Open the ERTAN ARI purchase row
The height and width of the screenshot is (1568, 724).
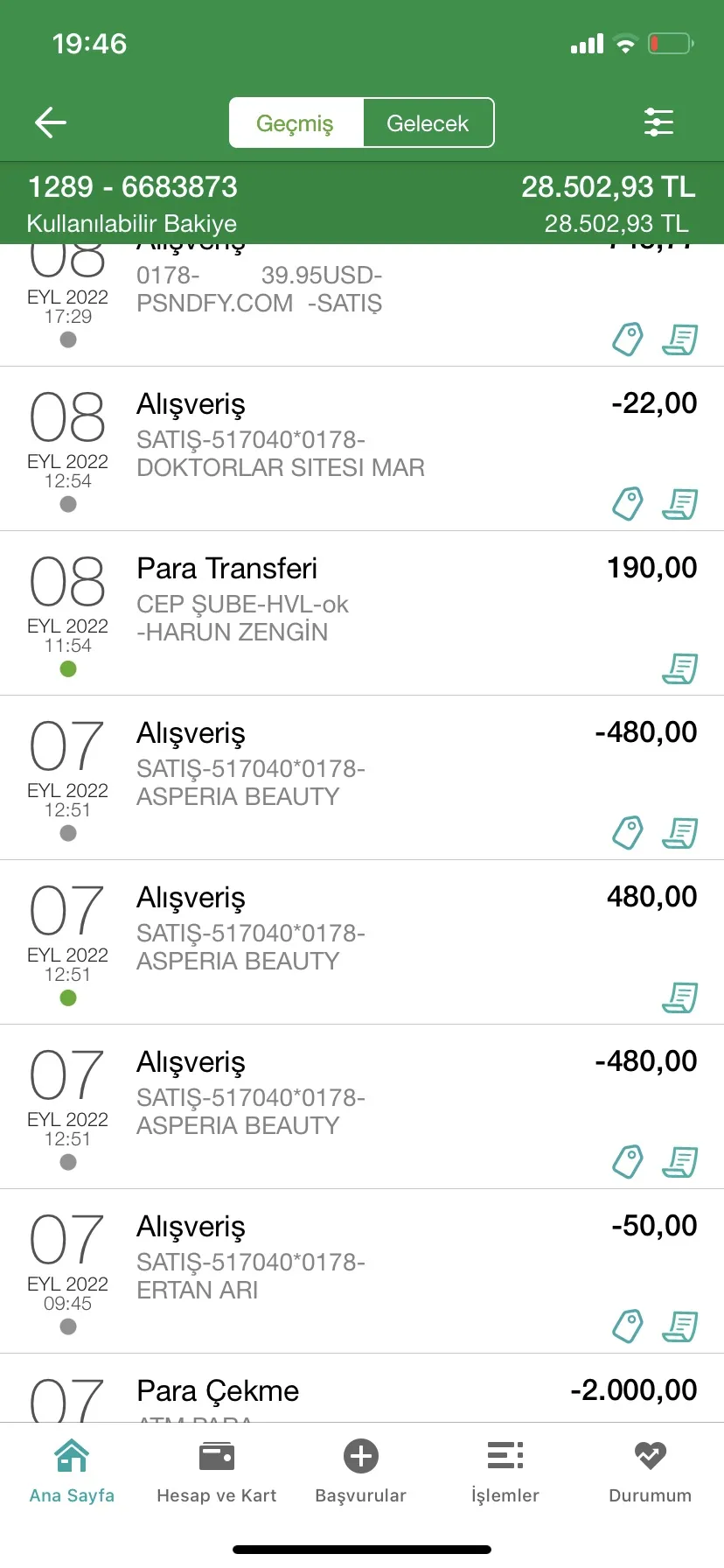point(362,1271)
